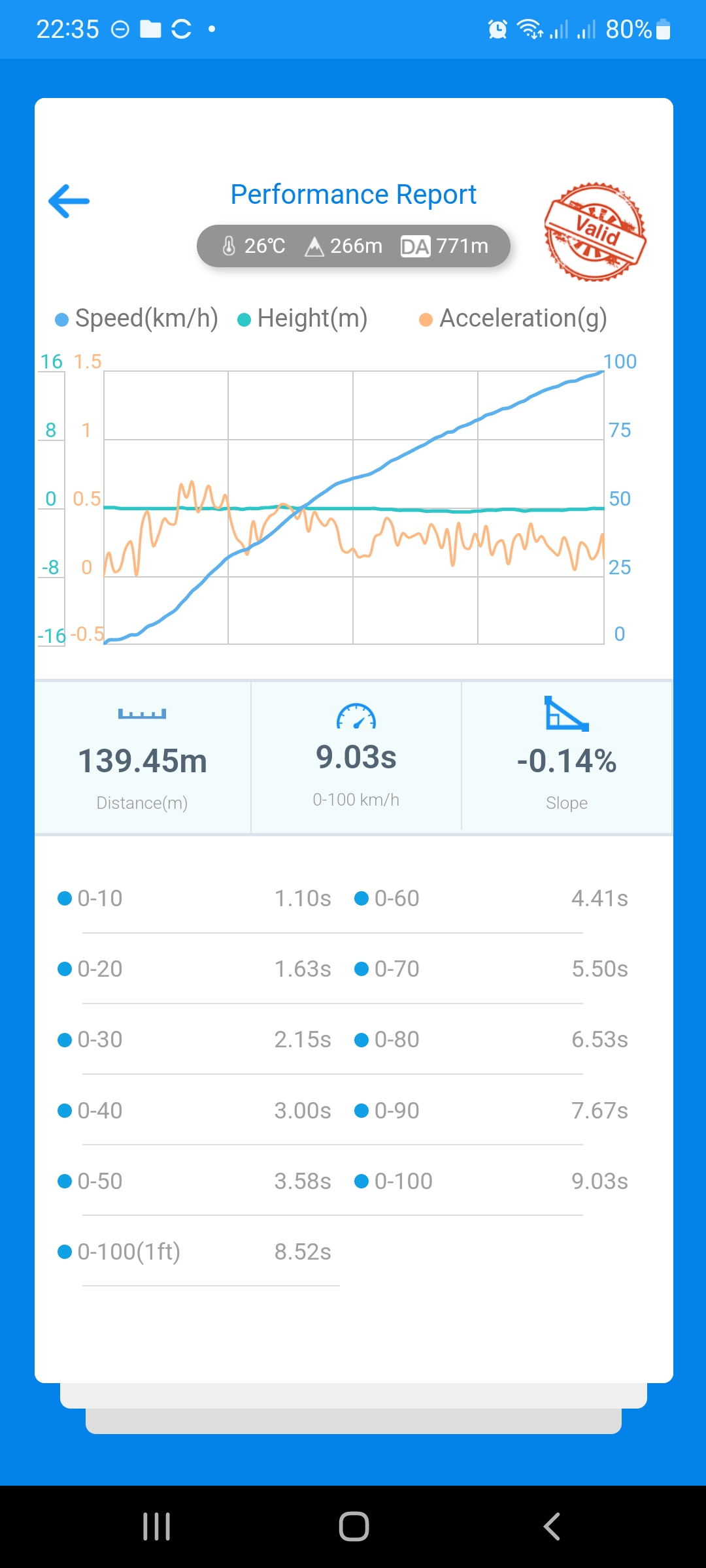706x1568 pixels.
Task: Go back from the Performance Report
Action: [69, 201]
